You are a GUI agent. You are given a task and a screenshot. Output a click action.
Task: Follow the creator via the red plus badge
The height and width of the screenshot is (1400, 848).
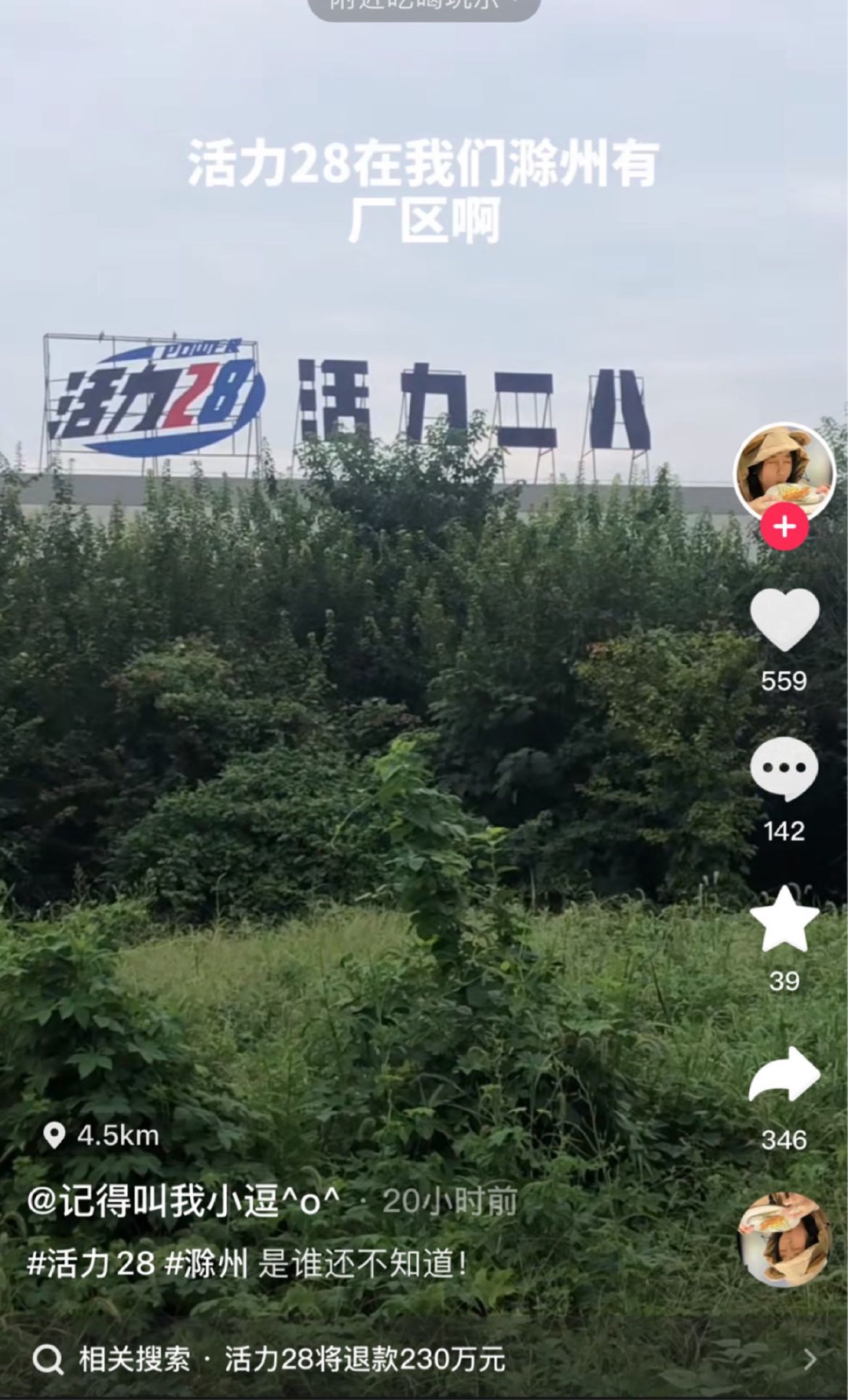tap(784, 526)
